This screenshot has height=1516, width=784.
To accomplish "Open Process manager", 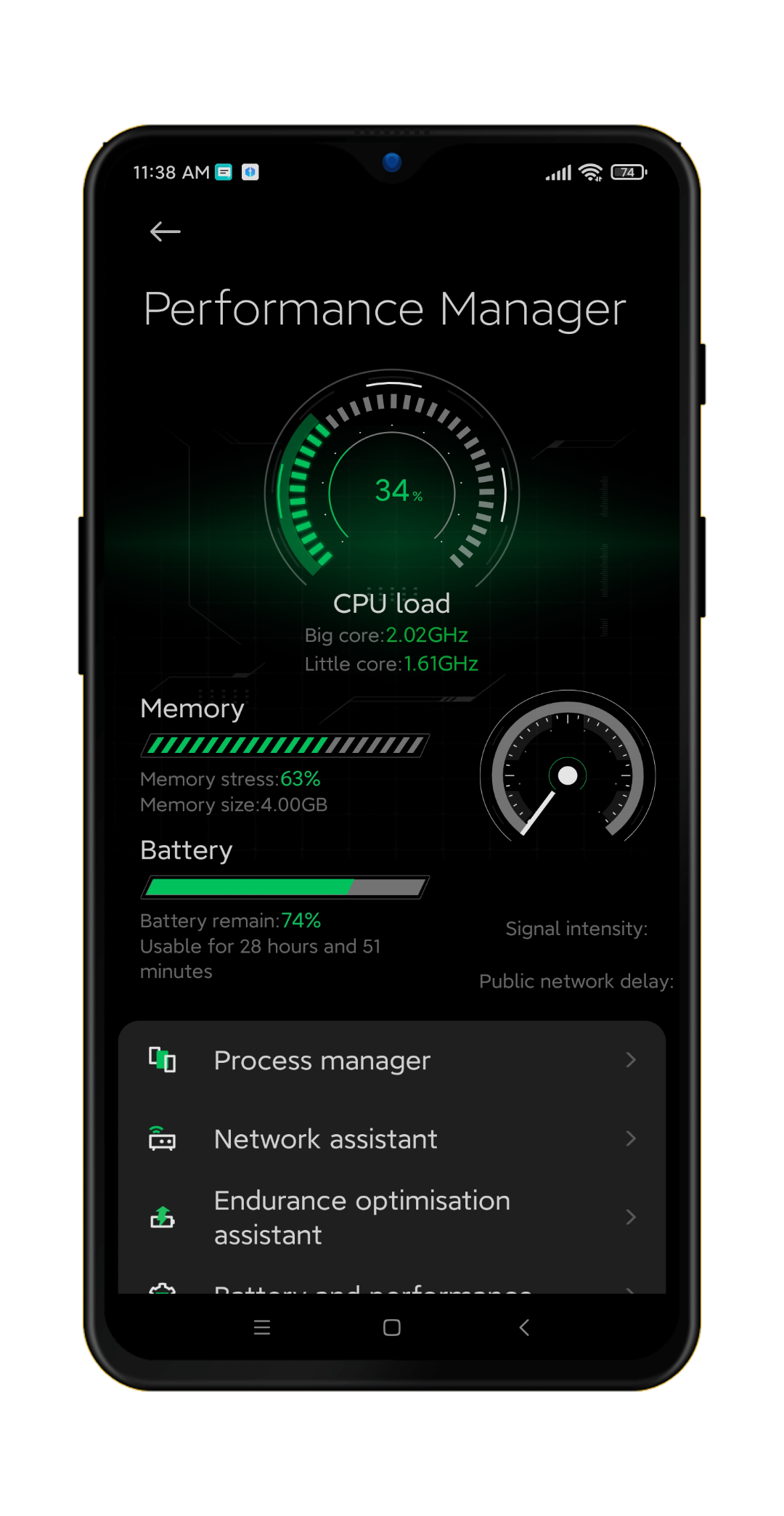I will click(x=392, y=1061).
